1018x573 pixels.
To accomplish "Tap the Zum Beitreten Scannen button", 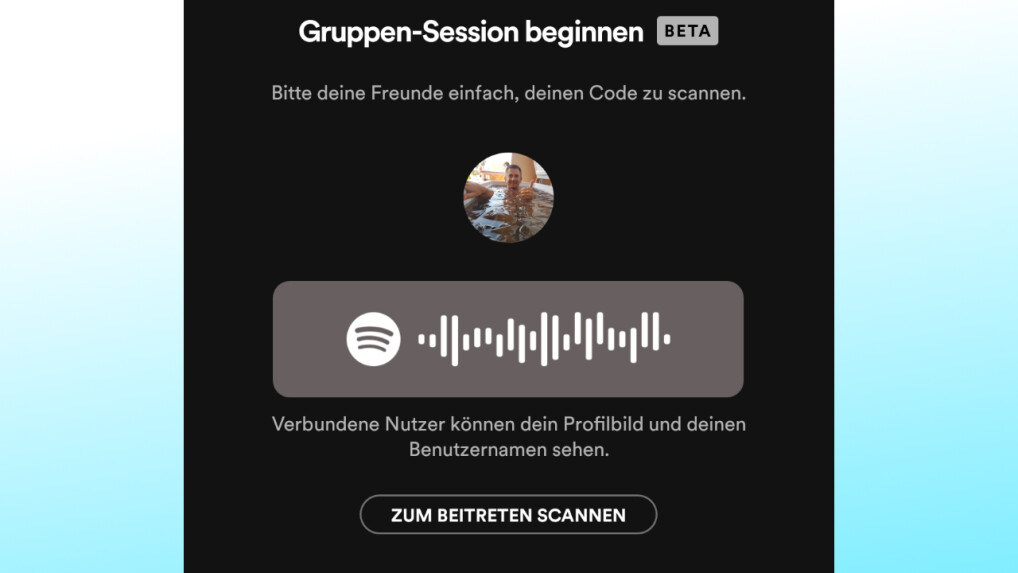I will tap(508, 515).
